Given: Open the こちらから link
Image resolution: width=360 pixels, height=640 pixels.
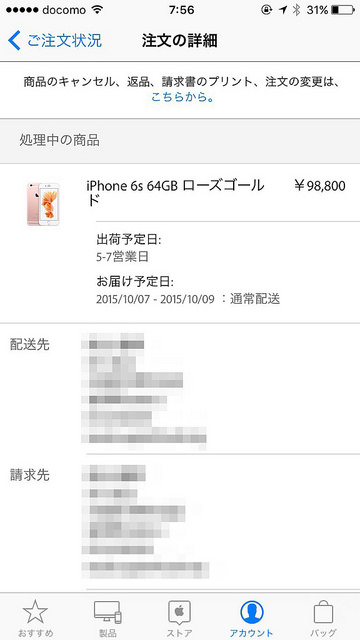Looking at the screenshot, I should pos(182,97).
